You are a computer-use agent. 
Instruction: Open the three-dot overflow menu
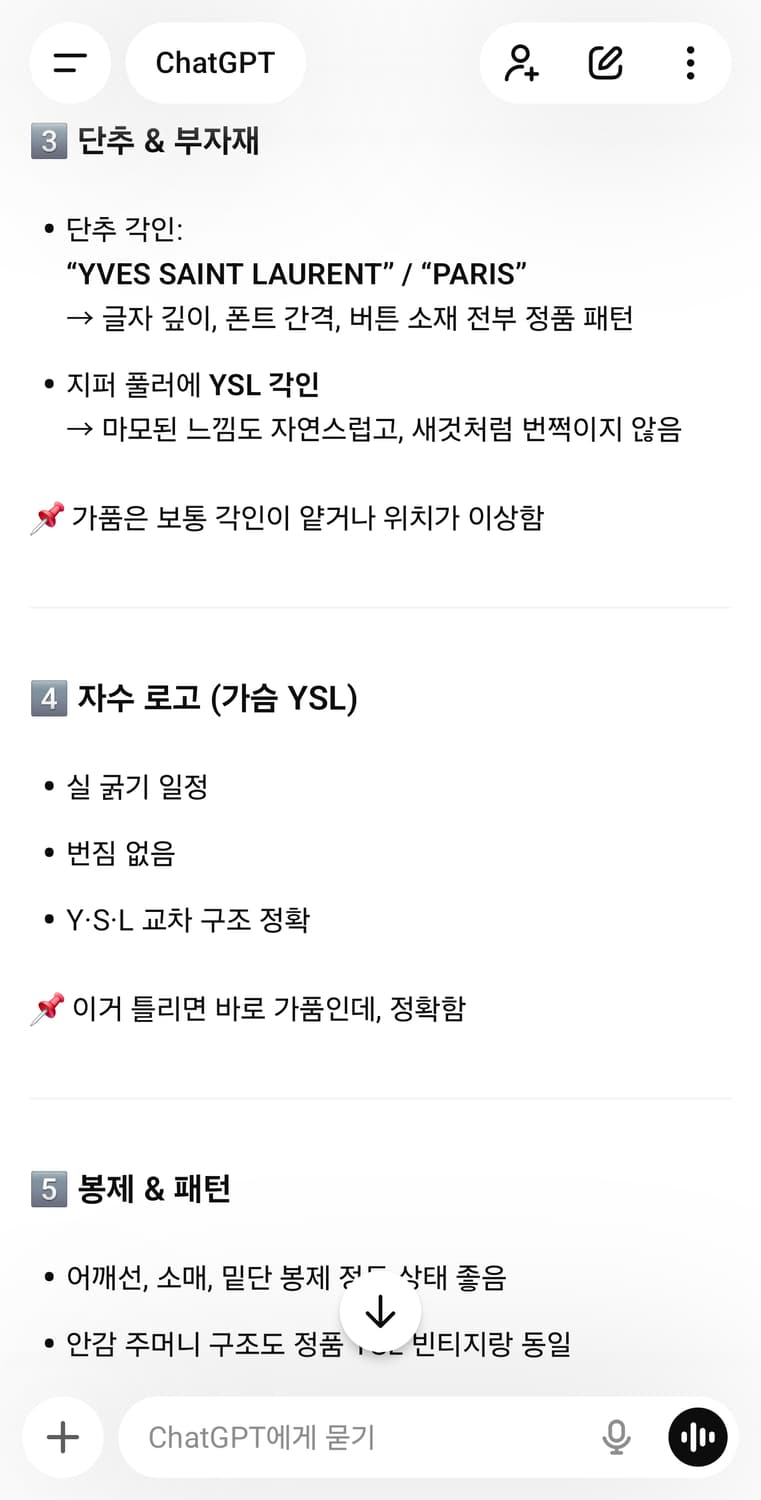pos(689,62)
